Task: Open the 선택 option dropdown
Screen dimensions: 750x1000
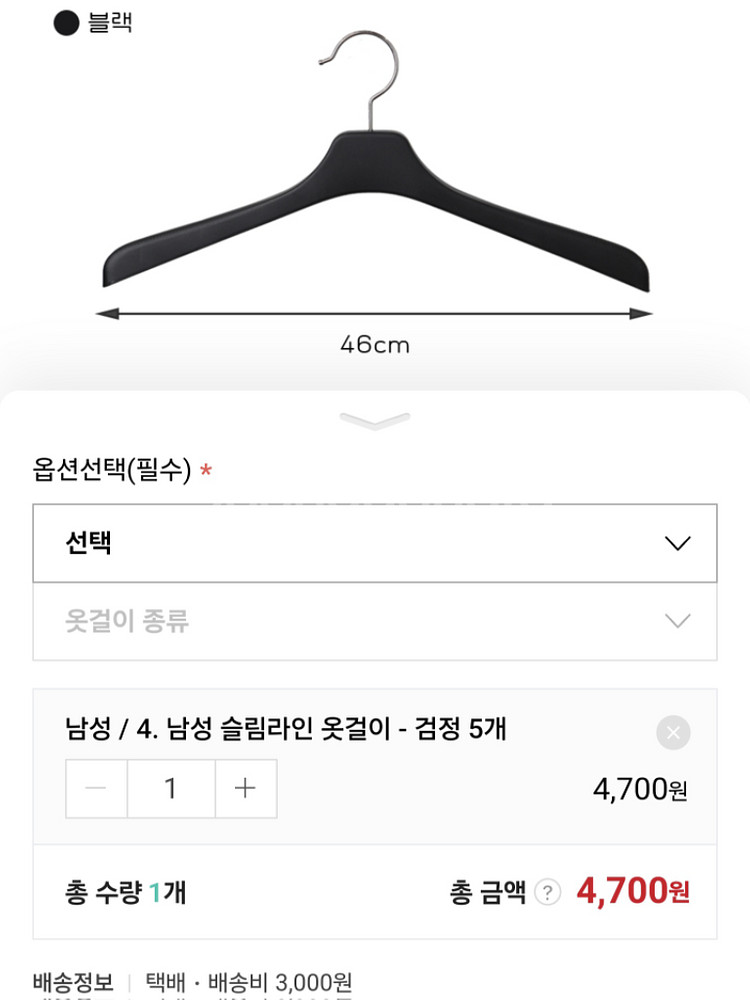Action: point(375,544)
